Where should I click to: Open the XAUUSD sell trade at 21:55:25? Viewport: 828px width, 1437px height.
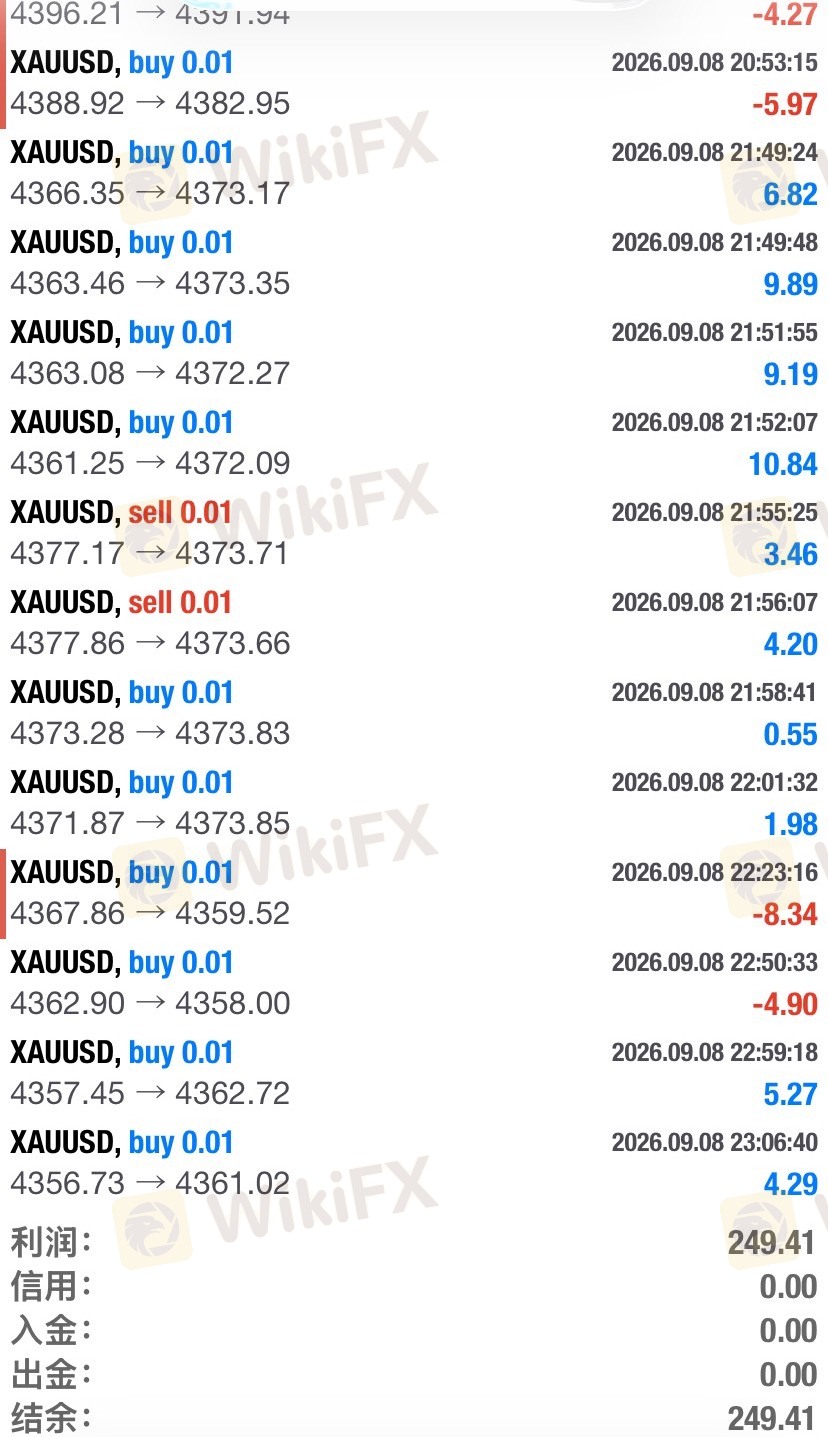tap(414, 534)
